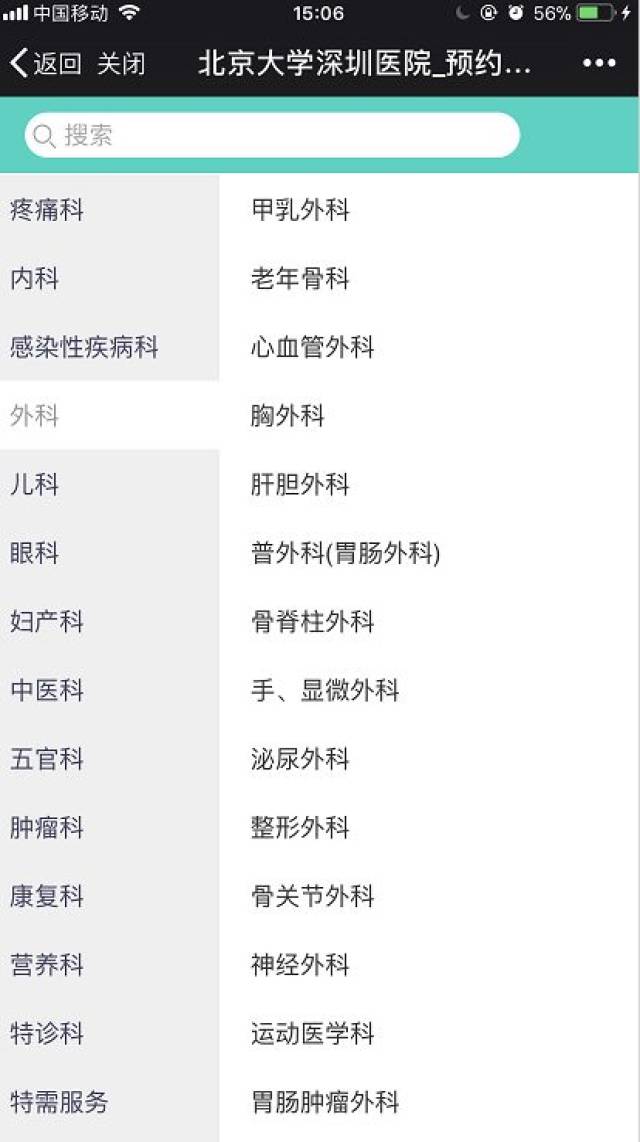Choose the 妇产科 category

tap(109, 621)
